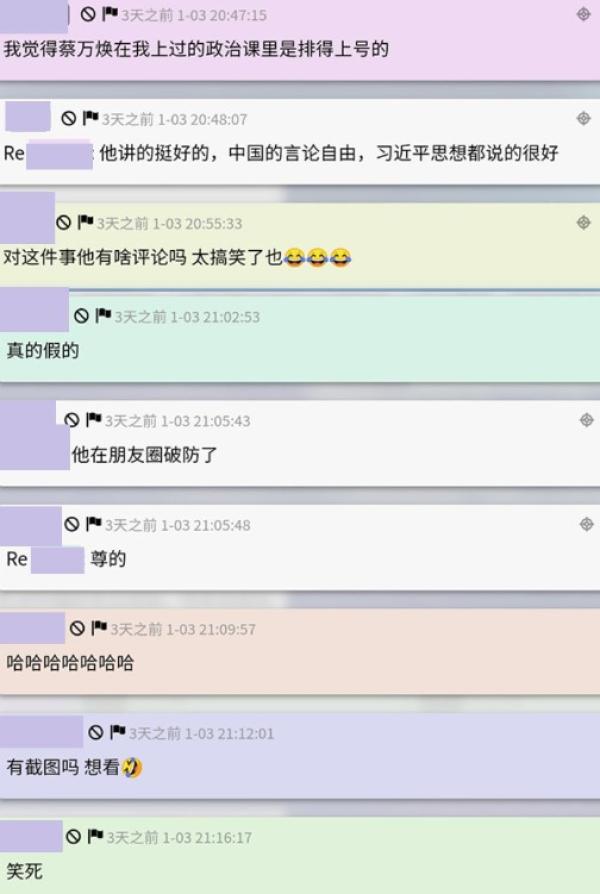Tap the target icon on the 21:05:43 comment
This screenshot has width=600, height=894.
pyautogui.click(x=586, y=420)
